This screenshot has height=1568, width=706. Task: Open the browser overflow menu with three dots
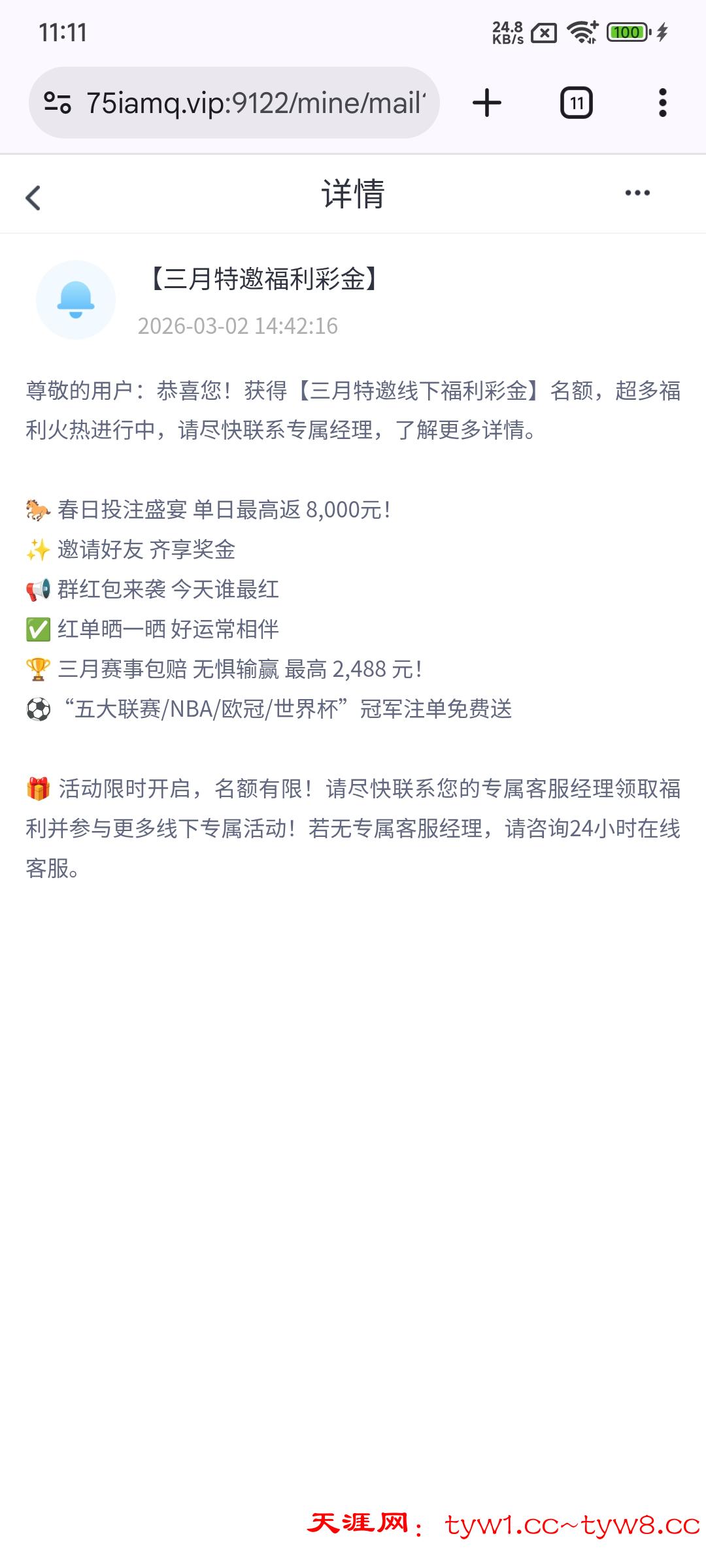click(x=662, y=103)
